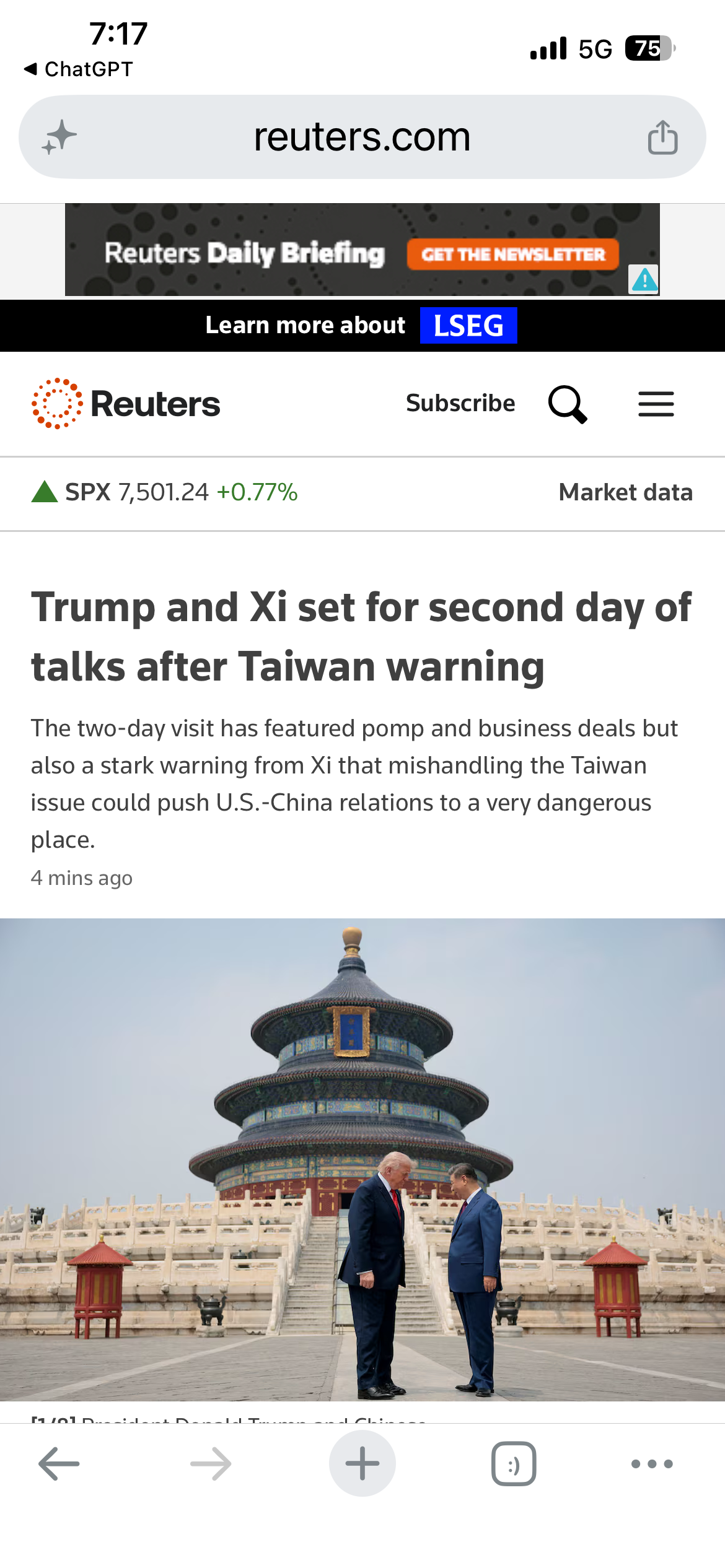Go forward to the next page
Image resolution: width=725 pixels, height=1568 pixels.
[x=211, y=1464]
